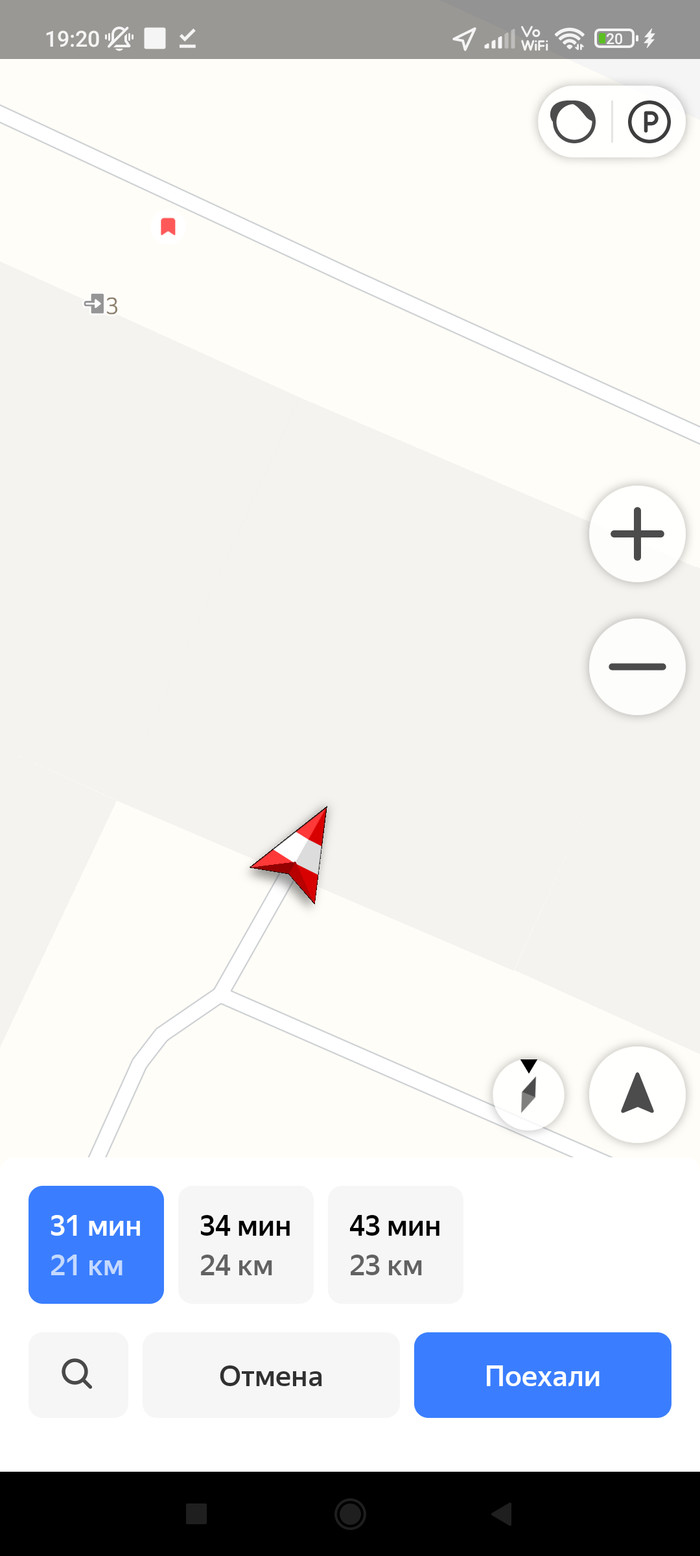Tap the compass to orient north
The image size is (700, 1556).
pos(529,1094)
